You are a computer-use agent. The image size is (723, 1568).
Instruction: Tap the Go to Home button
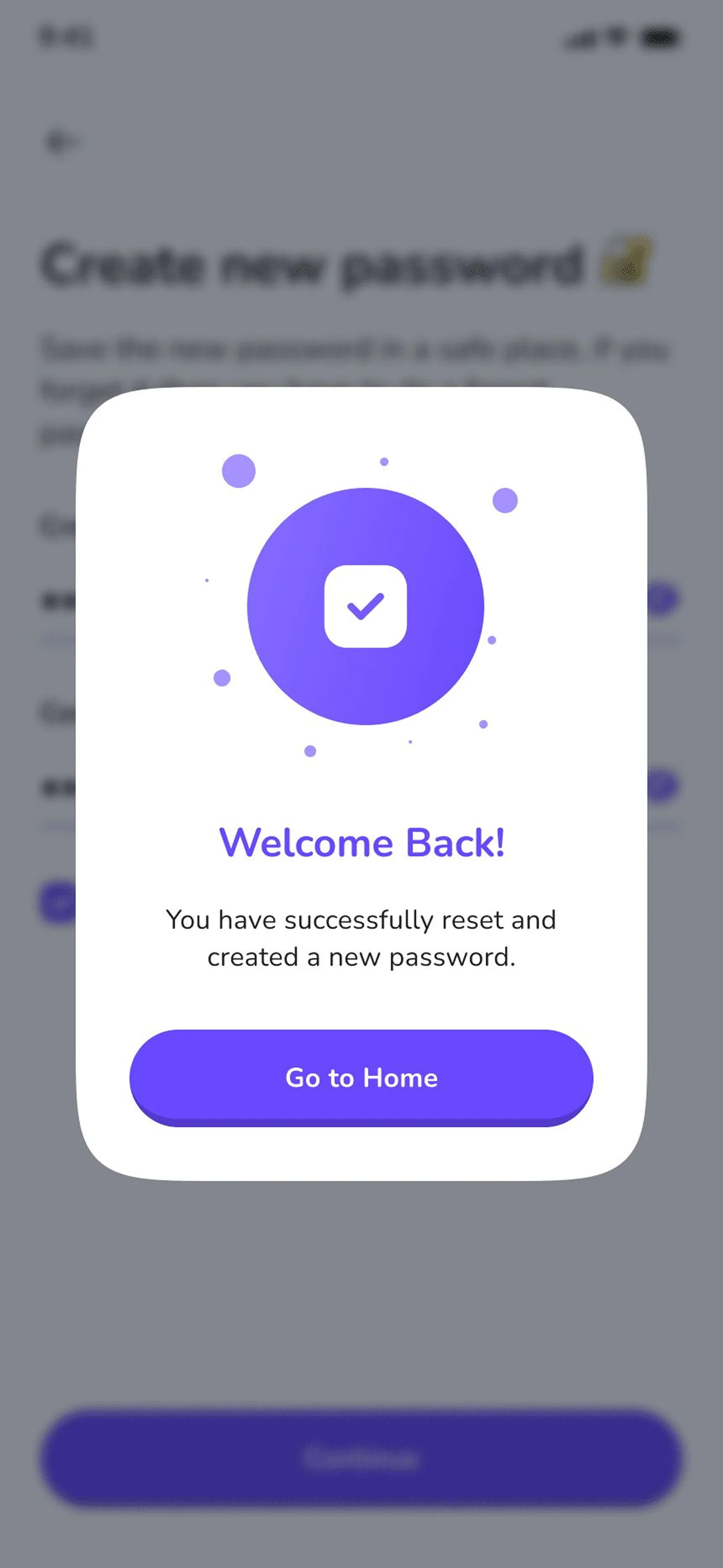[x=361, y=1078]
